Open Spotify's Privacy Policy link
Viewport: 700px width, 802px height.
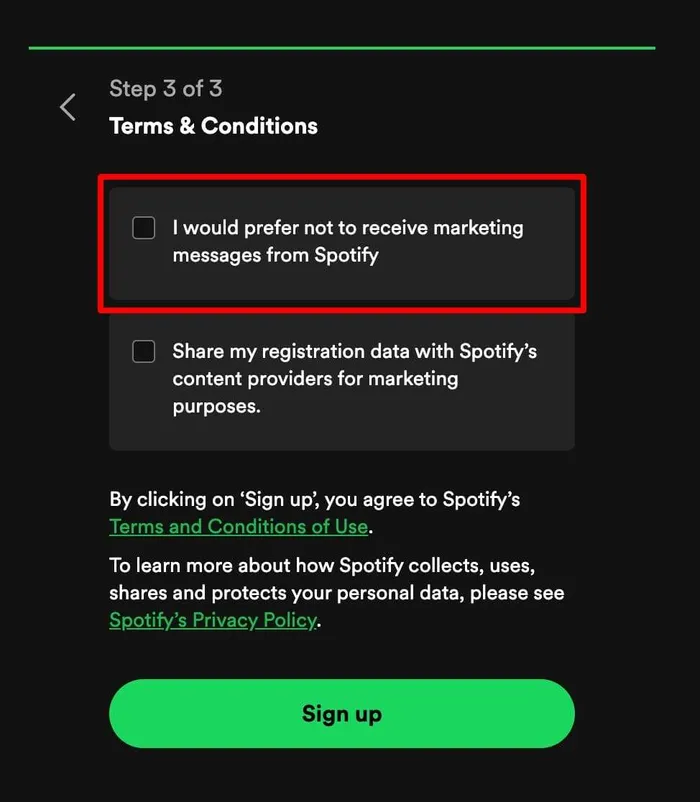[x=213, y=620]
